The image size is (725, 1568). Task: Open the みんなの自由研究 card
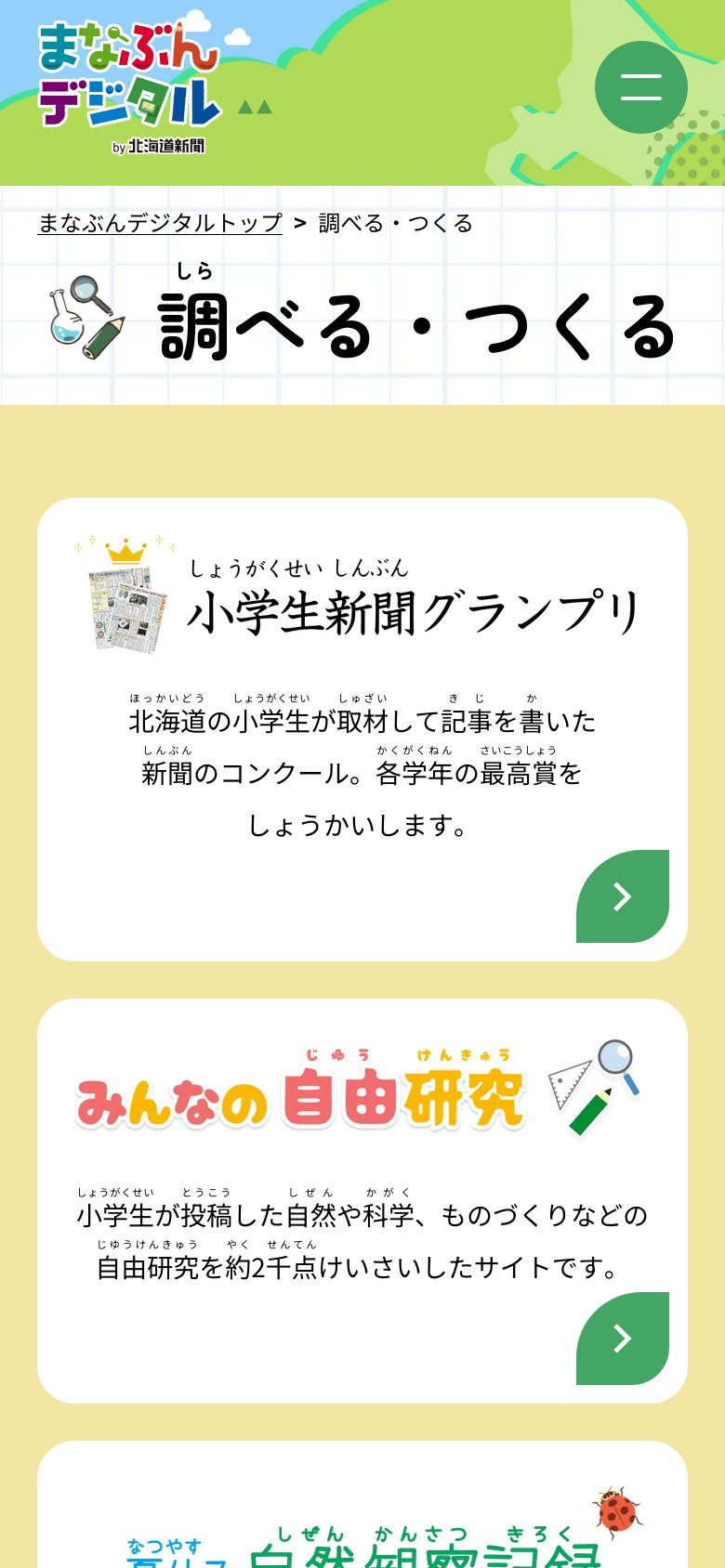coord(362,1201)
